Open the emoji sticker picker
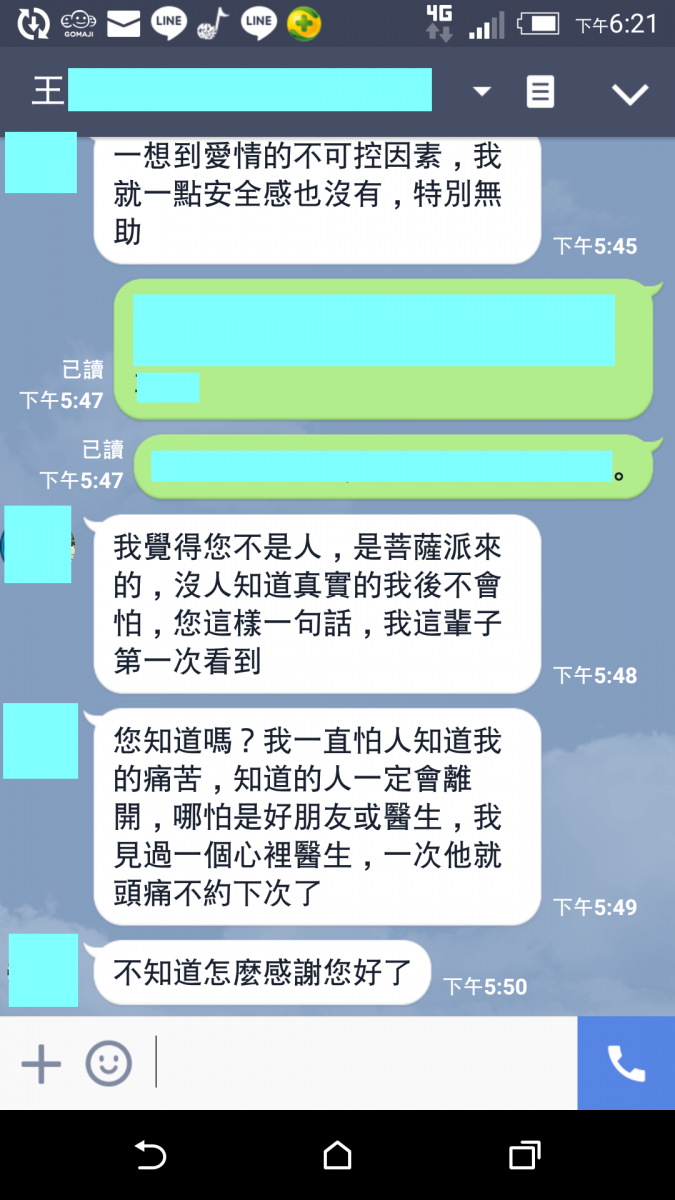Viewport: 675px width, 1200px height. tap(108, 1064)
